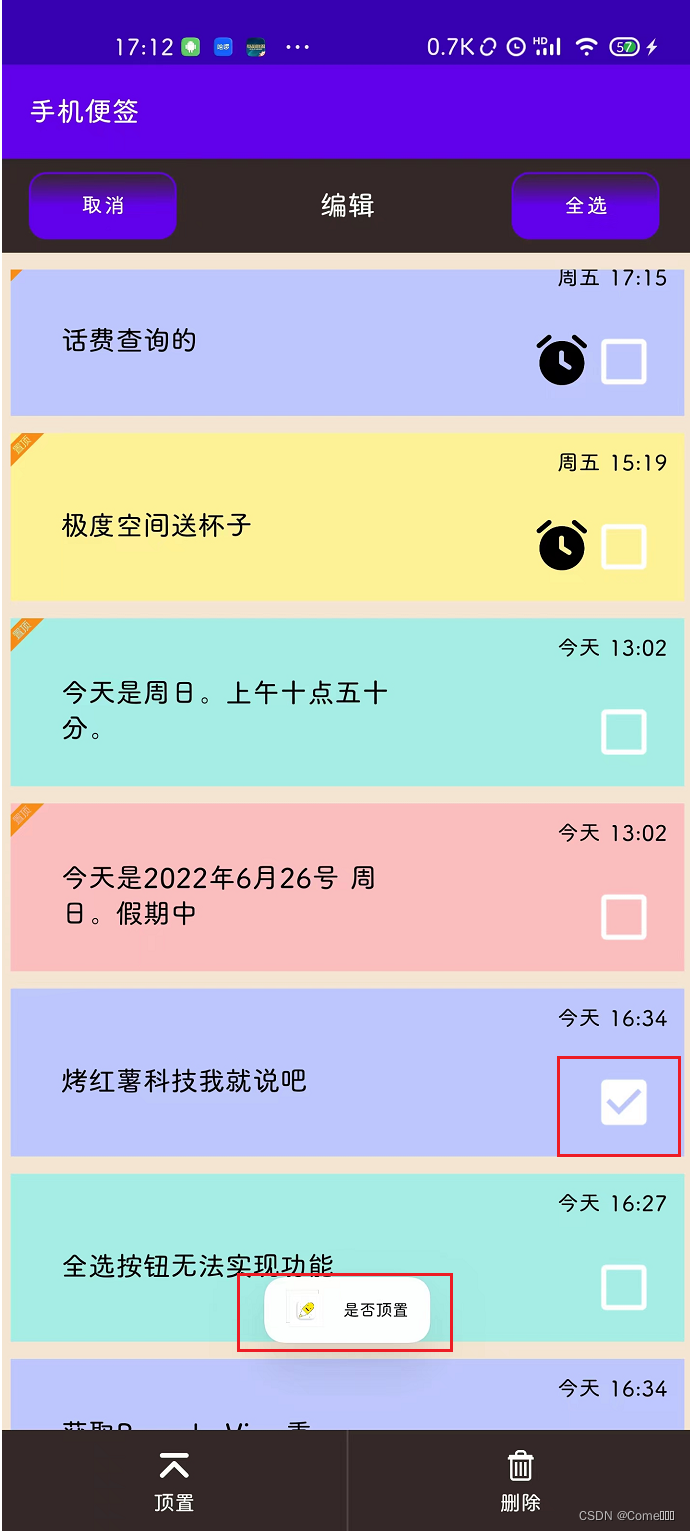The image size is (690, 1531).
Task: Tap the 取消 cancel button
Action: 103,205
